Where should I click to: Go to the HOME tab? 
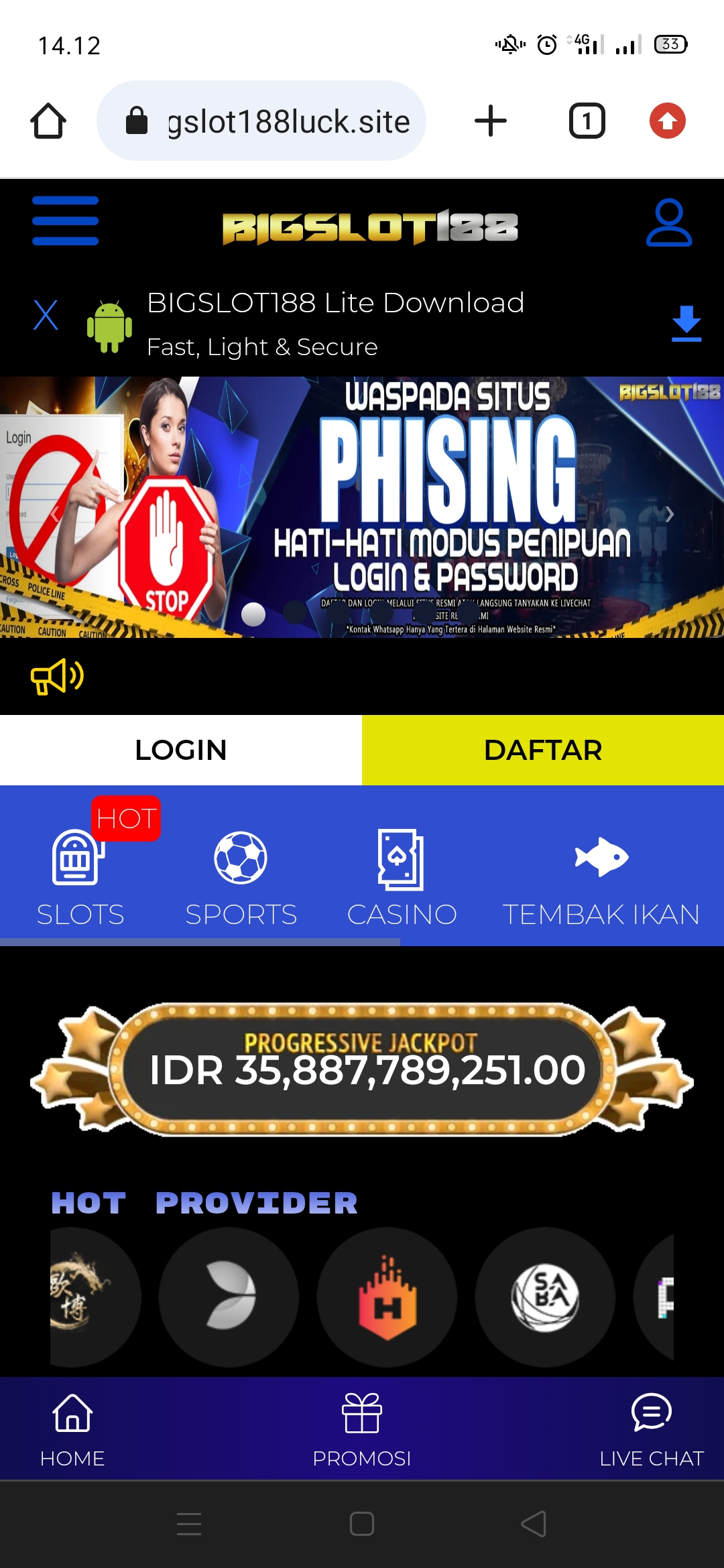[x=72, y=1429]
